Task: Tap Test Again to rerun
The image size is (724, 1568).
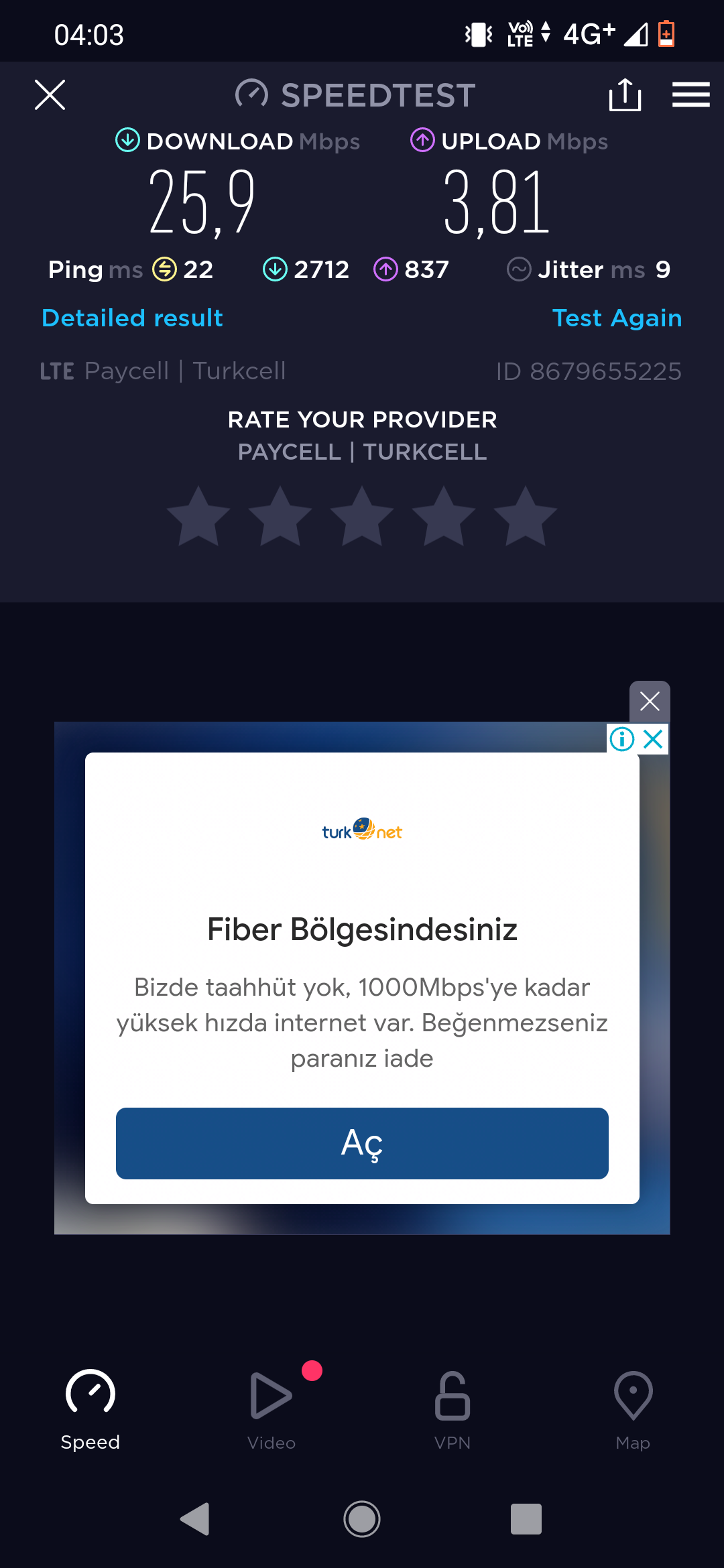Action: coord(617,318)
